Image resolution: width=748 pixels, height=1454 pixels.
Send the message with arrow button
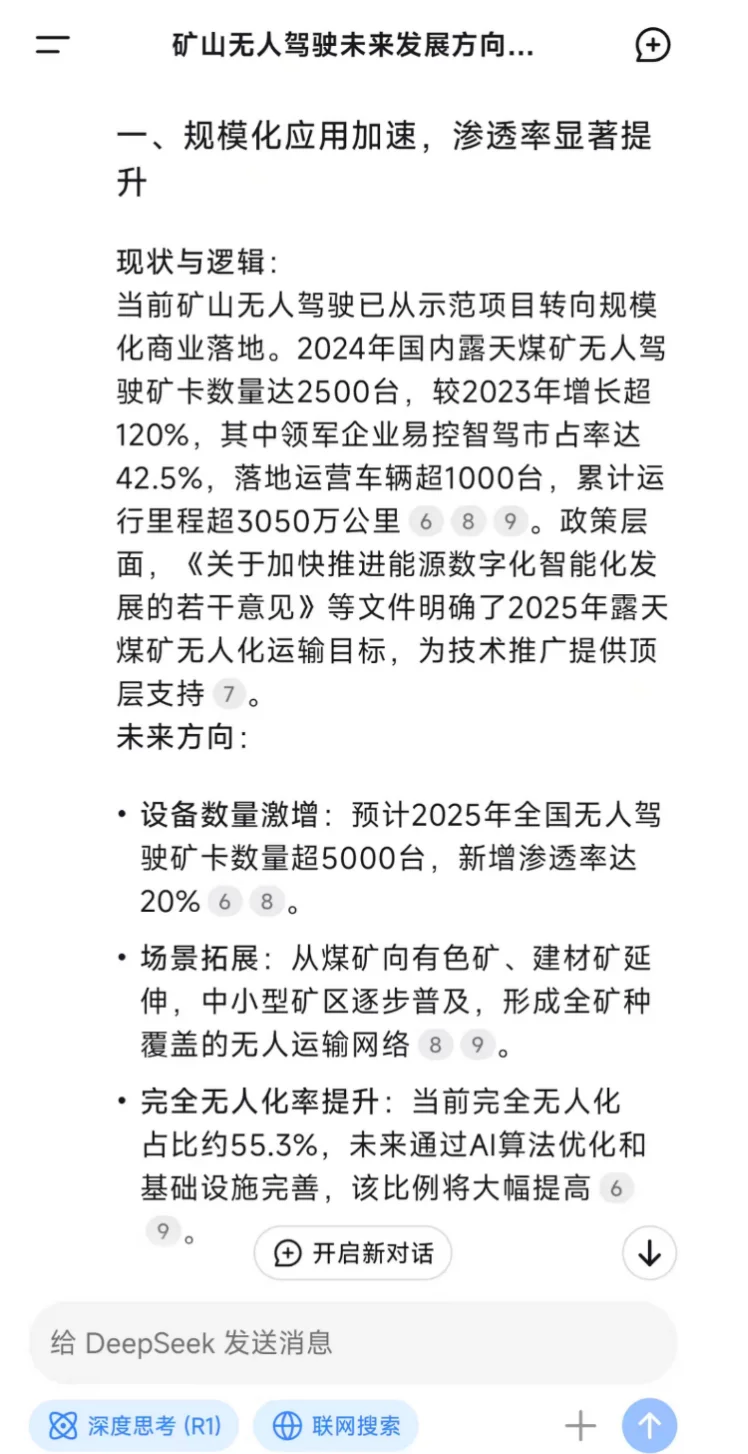click(650, 1426)
